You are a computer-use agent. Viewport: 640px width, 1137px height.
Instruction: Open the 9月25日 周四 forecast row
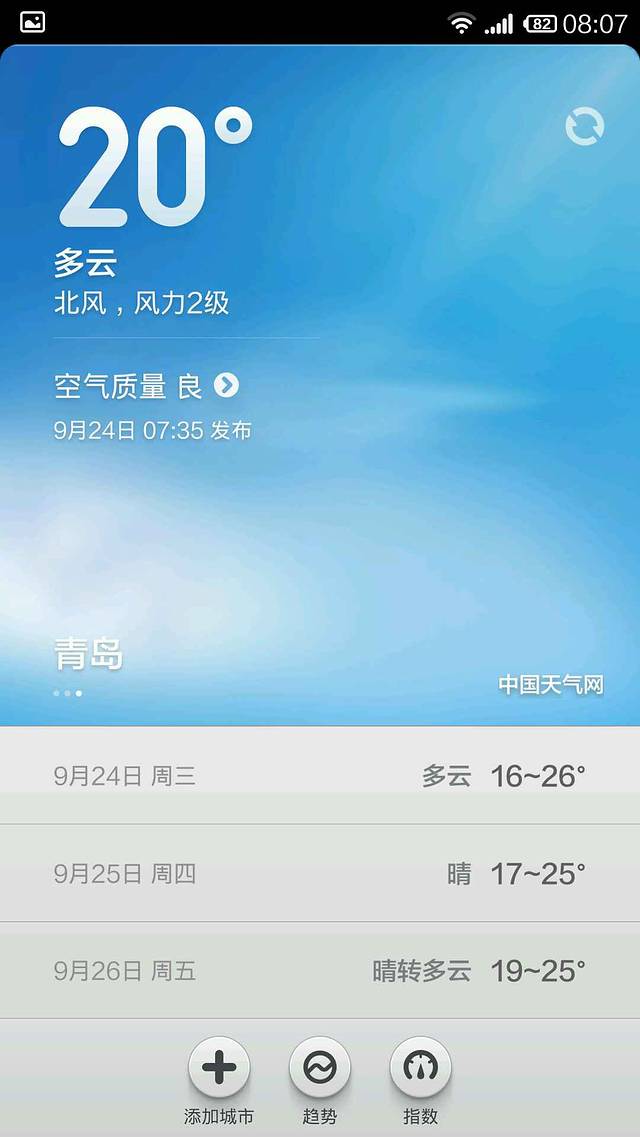(320, 874)
